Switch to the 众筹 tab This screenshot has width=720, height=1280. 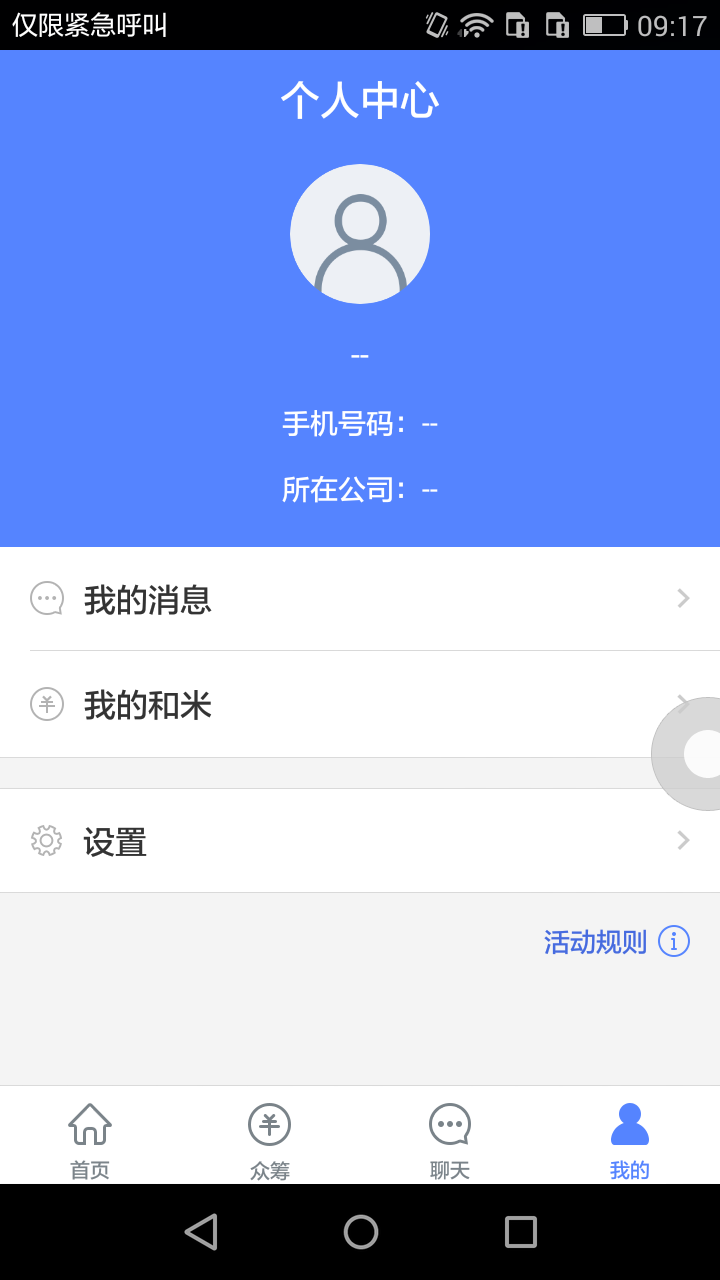click(270, 1140)
